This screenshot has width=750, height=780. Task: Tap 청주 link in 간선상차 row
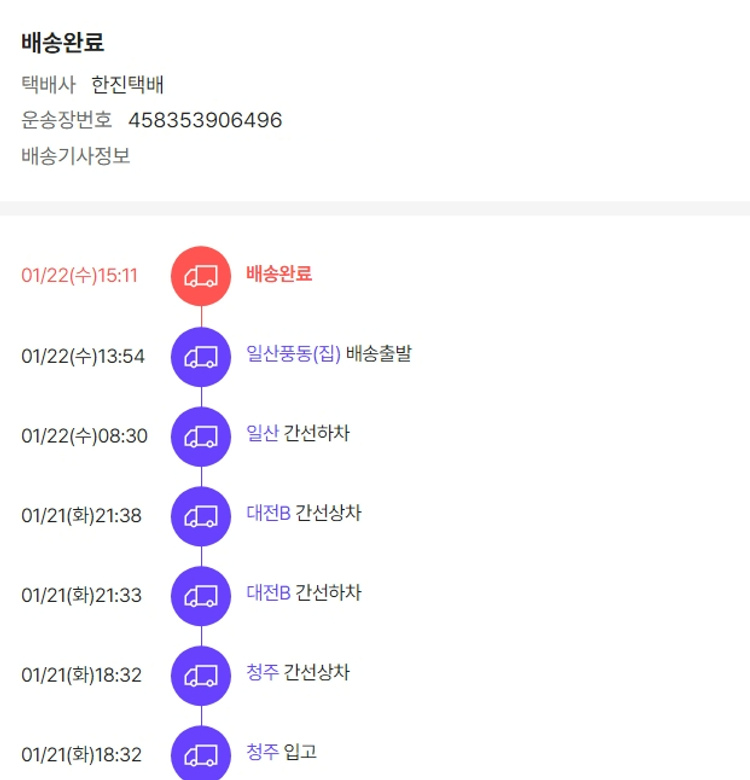click(262, 673)
